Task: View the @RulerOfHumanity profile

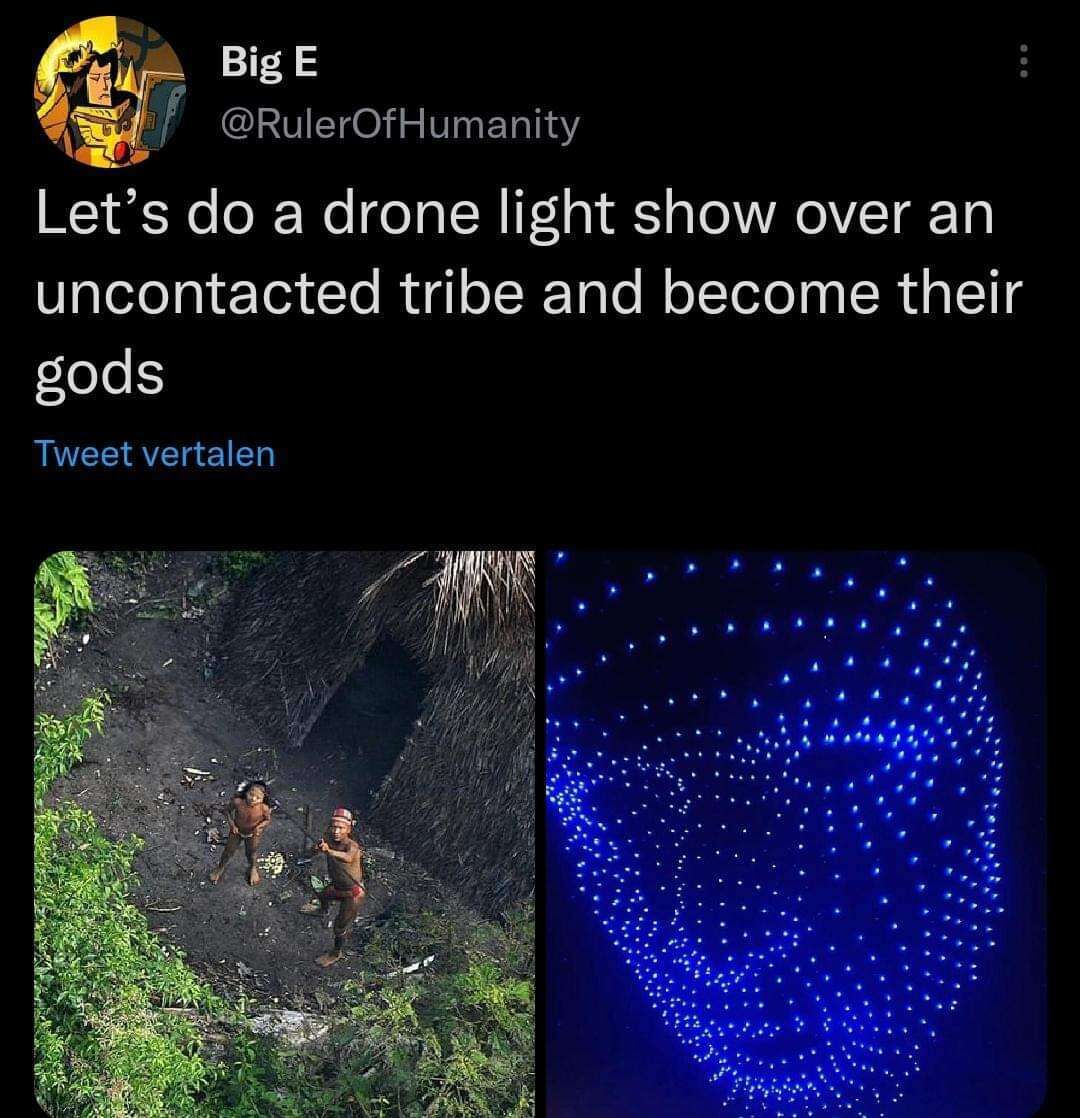Action: 399,125
